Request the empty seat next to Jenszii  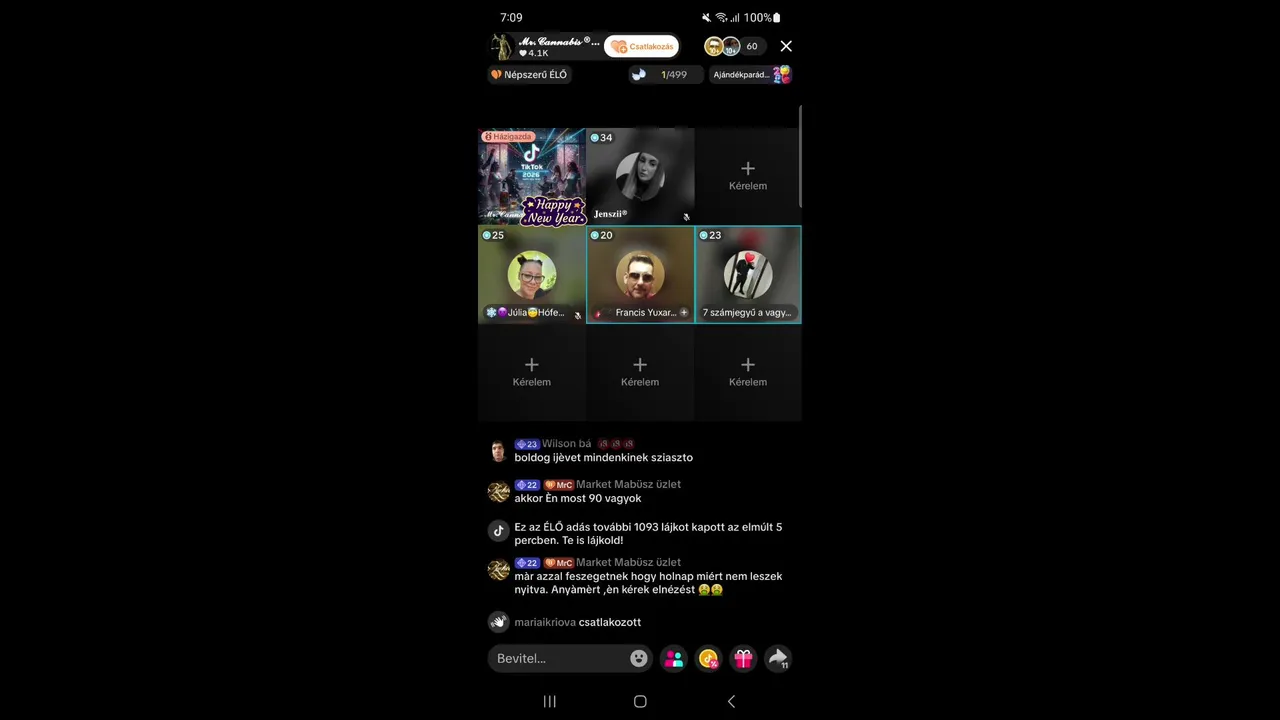pos(748,175)
